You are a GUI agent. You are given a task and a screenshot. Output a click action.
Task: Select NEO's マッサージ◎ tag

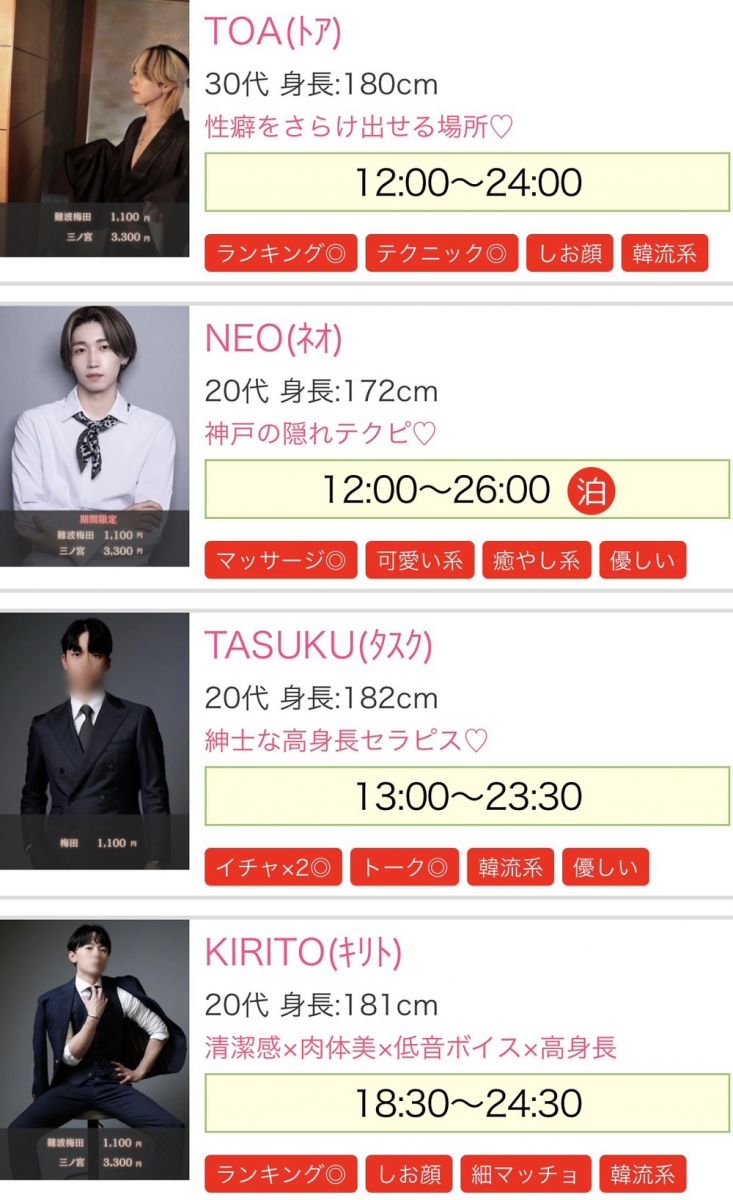point(280,561)
